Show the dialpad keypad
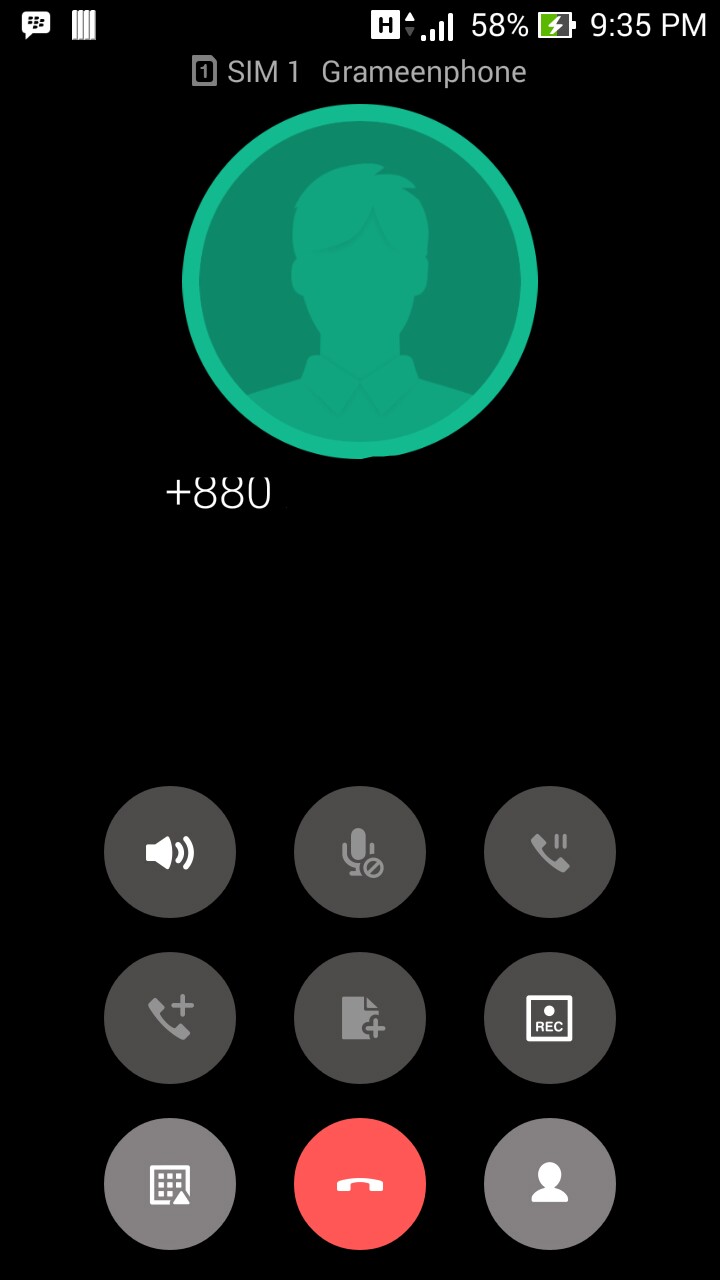720x1280 pixels. pyautogui.click(x=170, y=1184)
